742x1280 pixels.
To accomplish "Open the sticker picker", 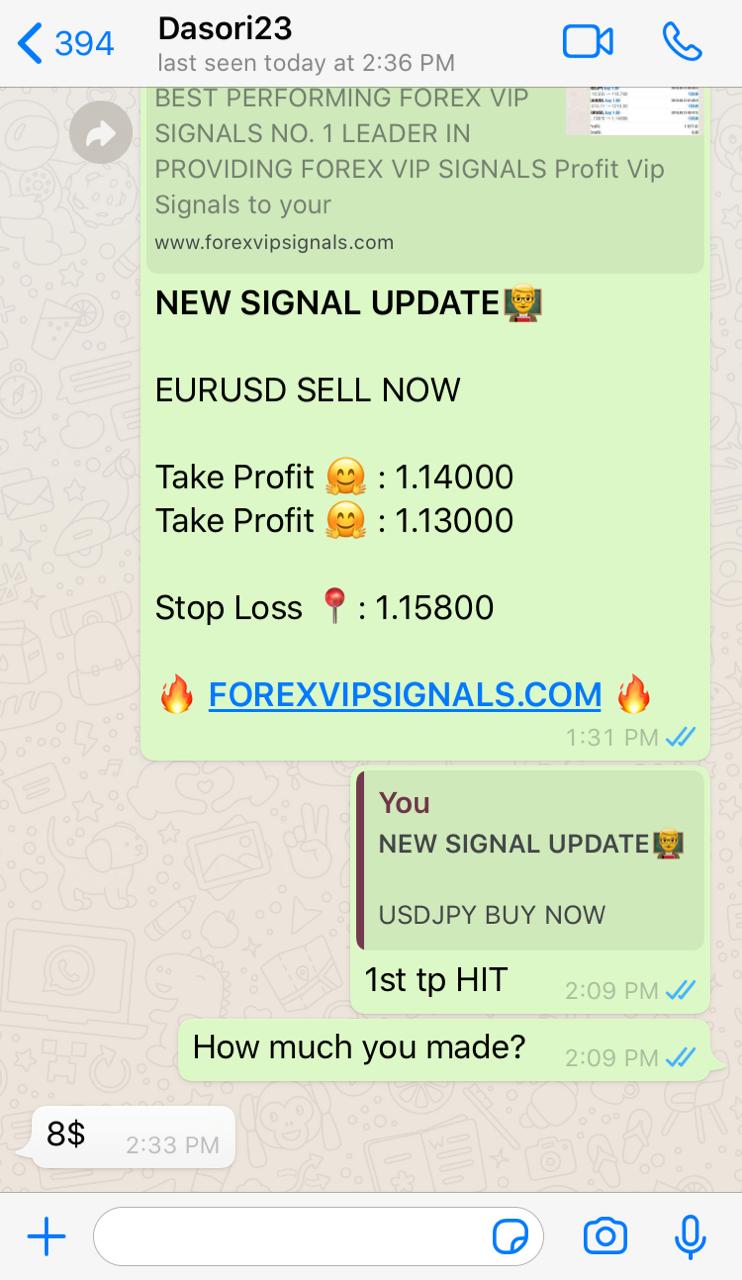I will (510, 1237).
